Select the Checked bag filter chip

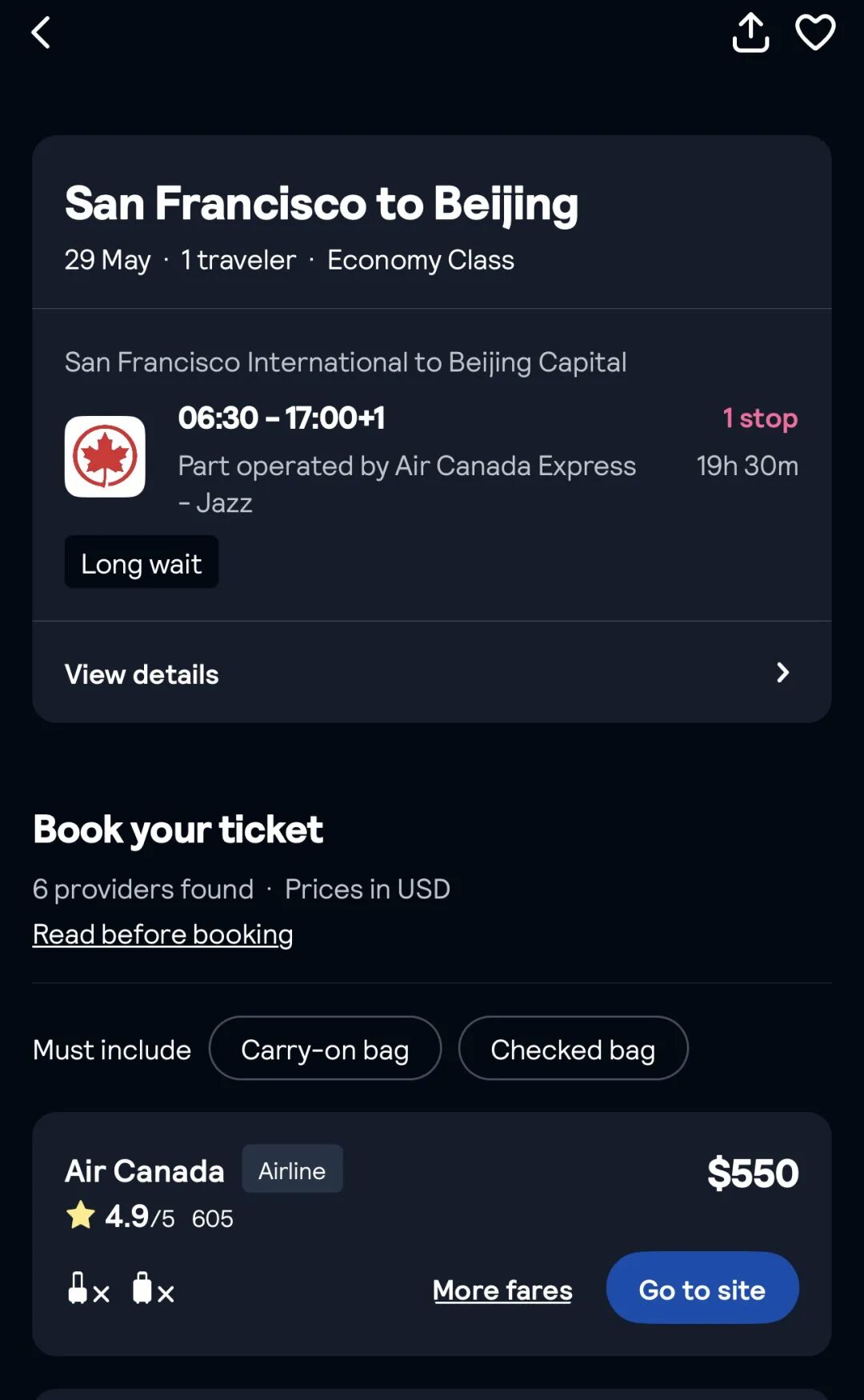pos(573,1049)
